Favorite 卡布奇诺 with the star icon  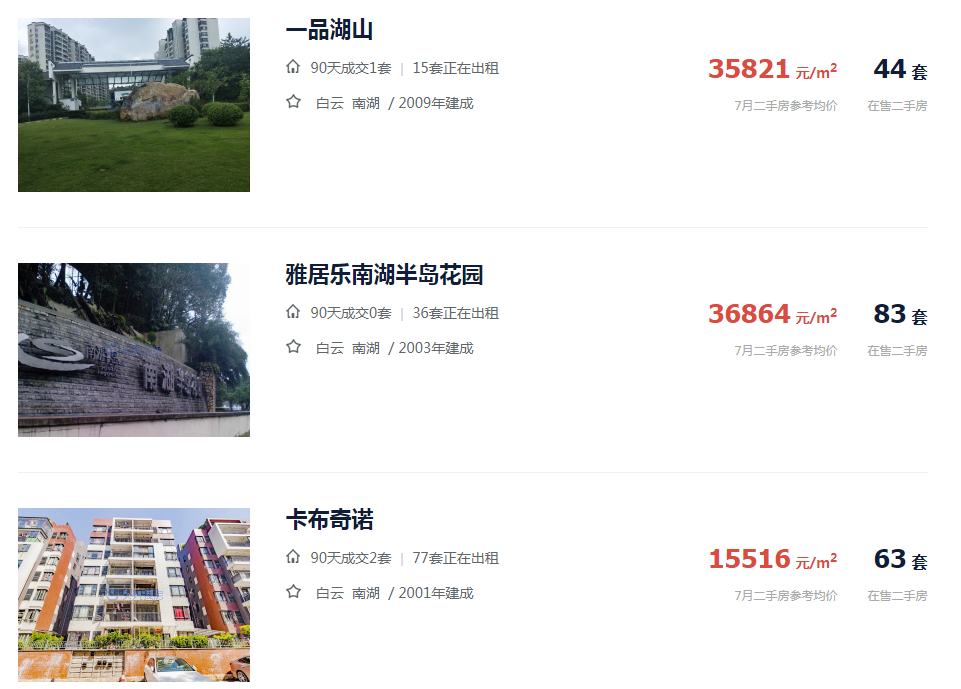click(294, 592)
